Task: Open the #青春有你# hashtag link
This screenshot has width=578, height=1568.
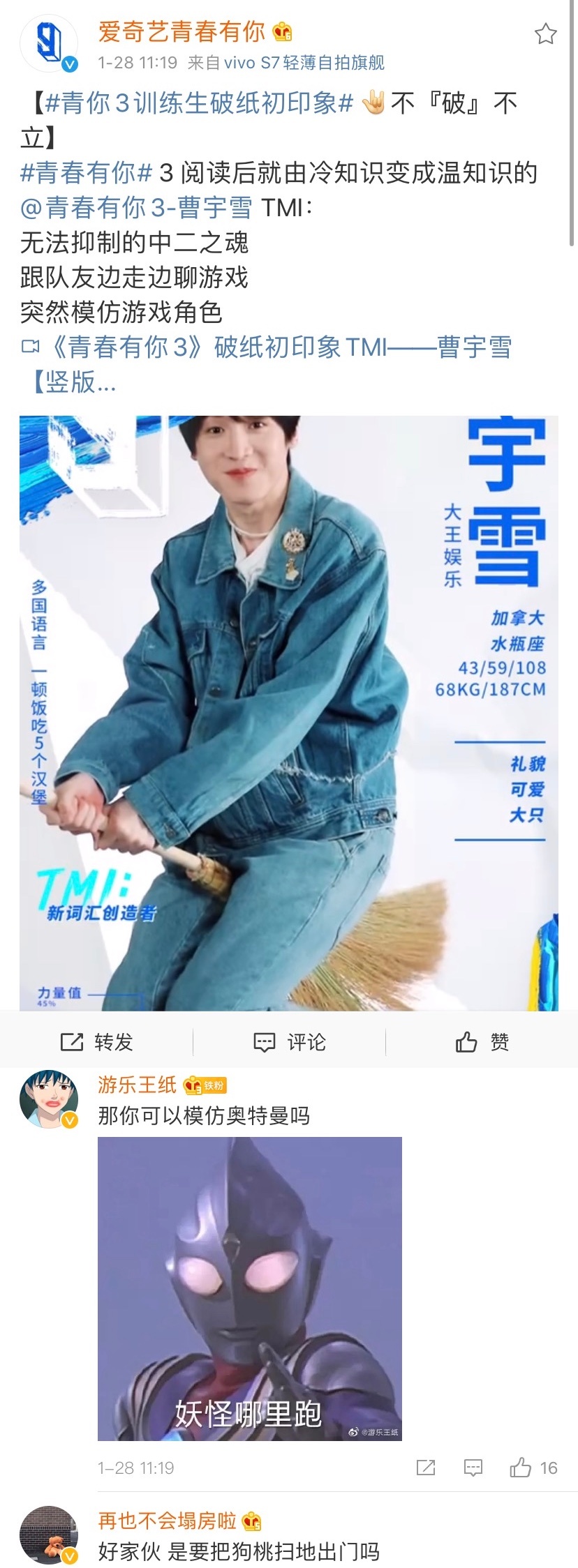Action: tap(86, 173)
